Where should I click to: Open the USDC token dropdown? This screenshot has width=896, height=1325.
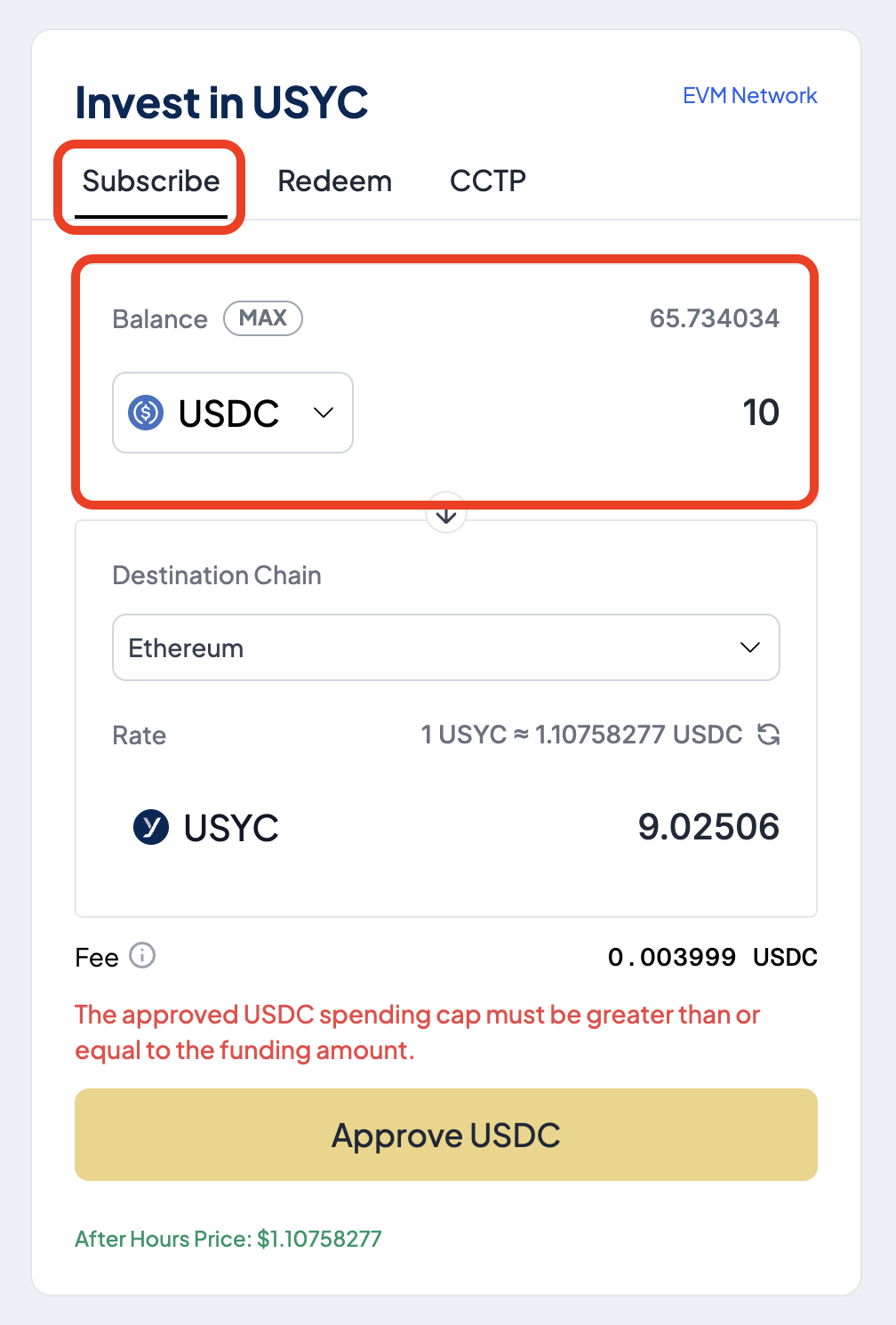coord(233,413)
